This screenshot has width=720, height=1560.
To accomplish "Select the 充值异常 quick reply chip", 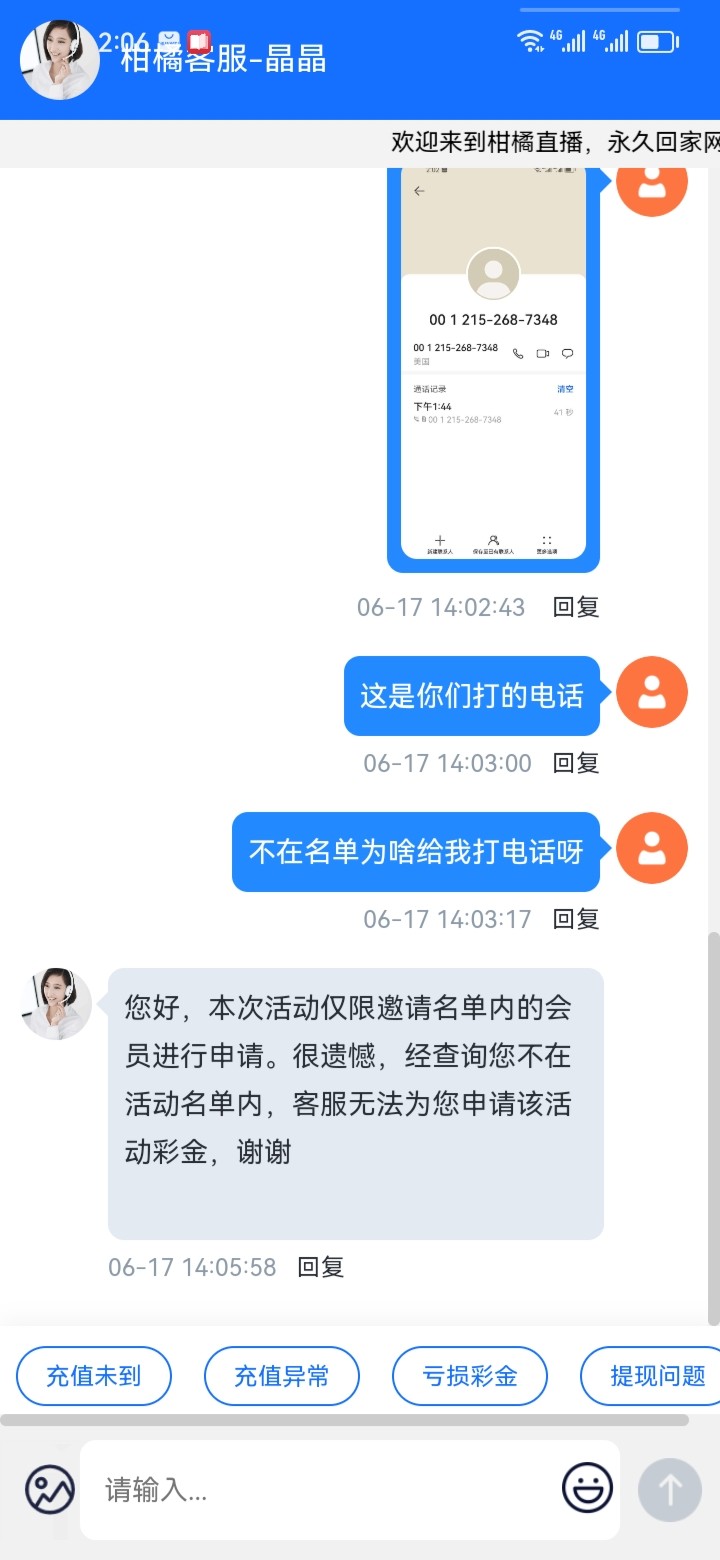I will tap(281, 1376).
